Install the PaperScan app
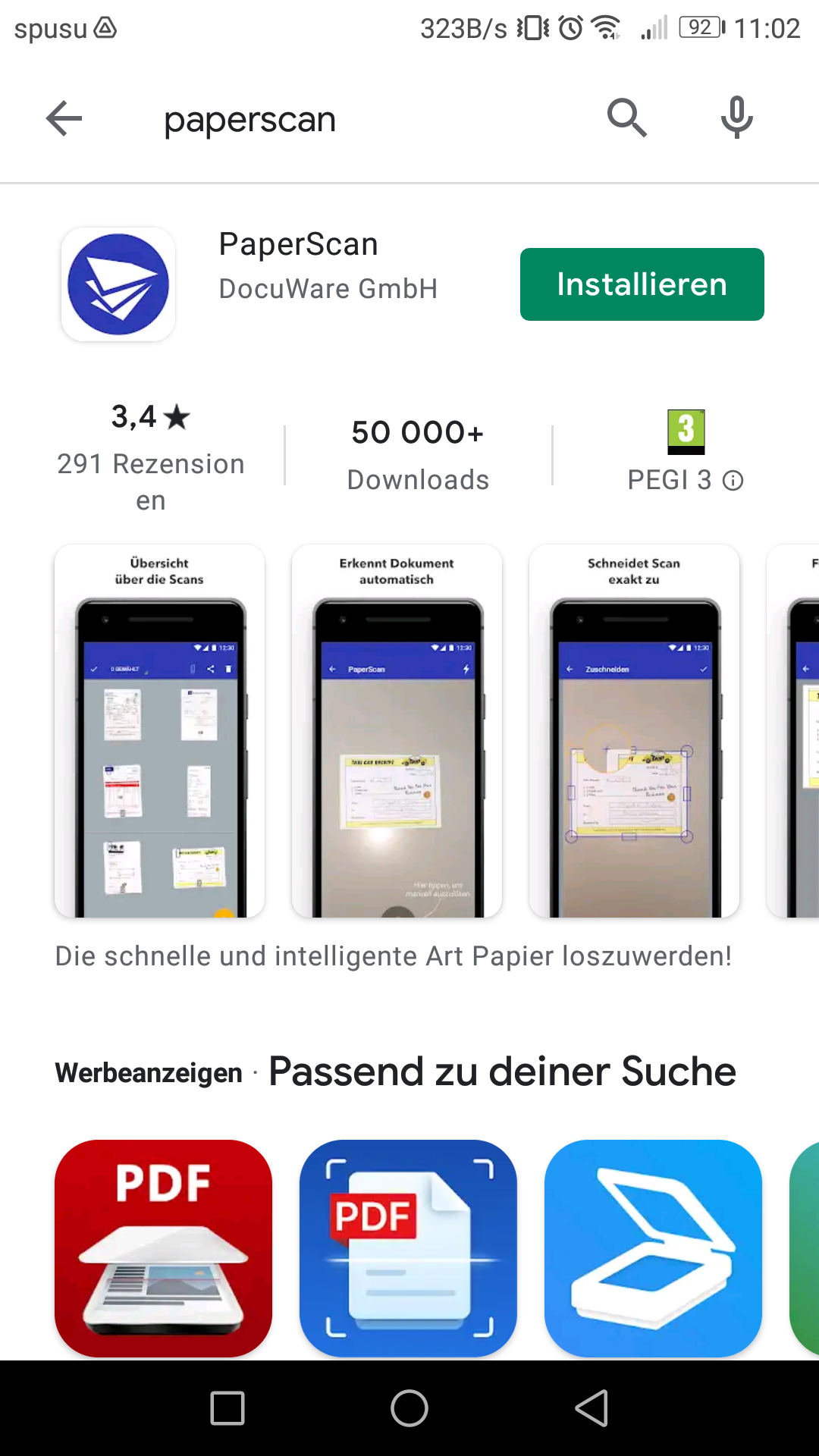This screenshot has height=1456, width=819. click(642, 284)
